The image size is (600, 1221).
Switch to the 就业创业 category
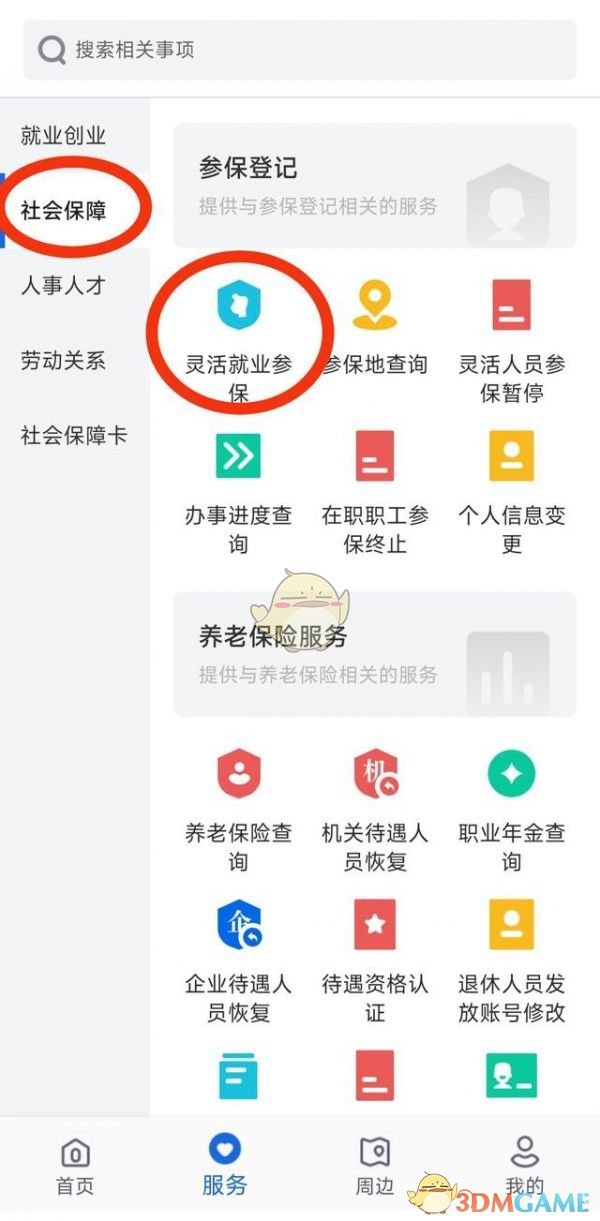click(x=63, y=136)
